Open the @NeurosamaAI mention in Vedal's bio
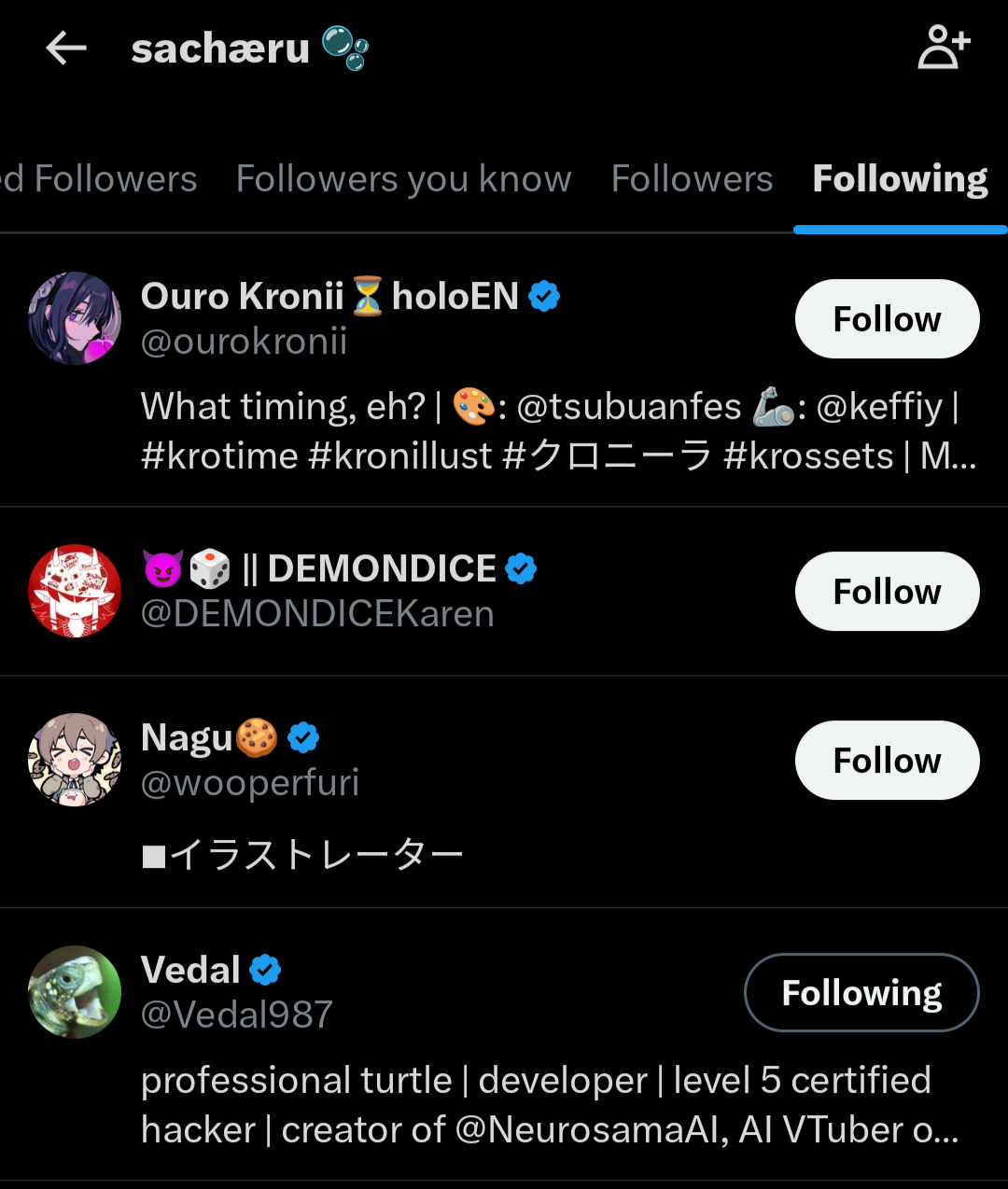 point(592,1130)
